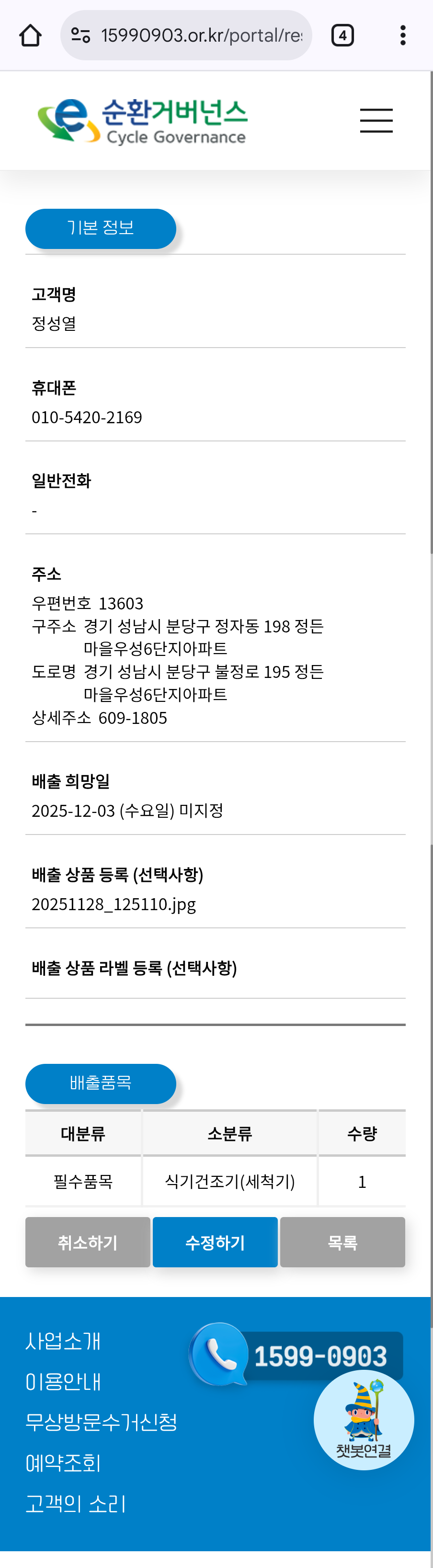
Task: Open 무상방문수거신청 link
Action: point(101,1422)
